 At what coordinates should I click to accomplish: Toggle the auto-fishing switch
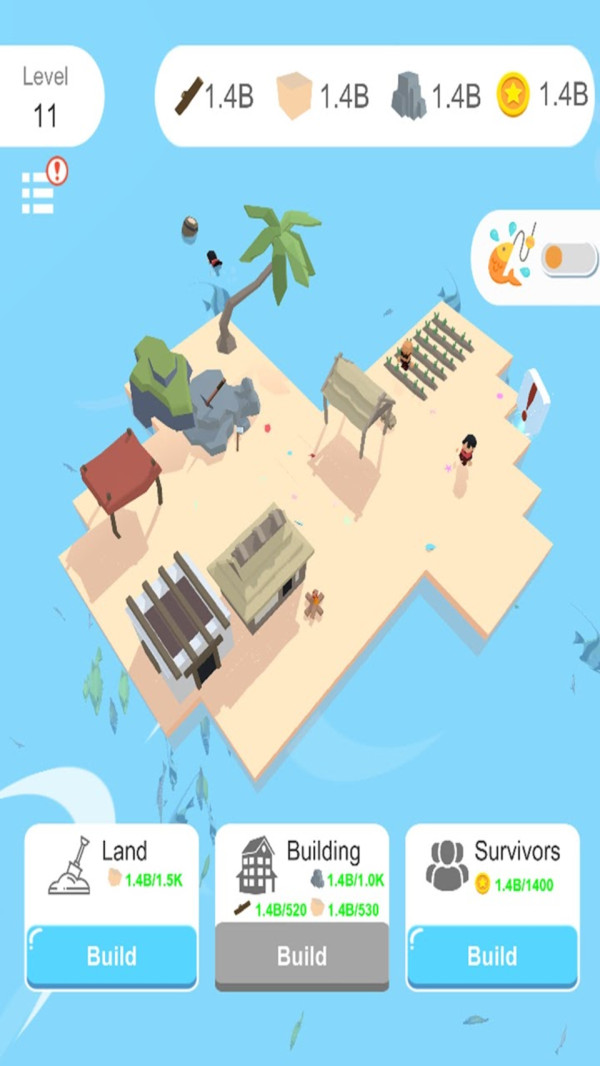click(567, 258)
